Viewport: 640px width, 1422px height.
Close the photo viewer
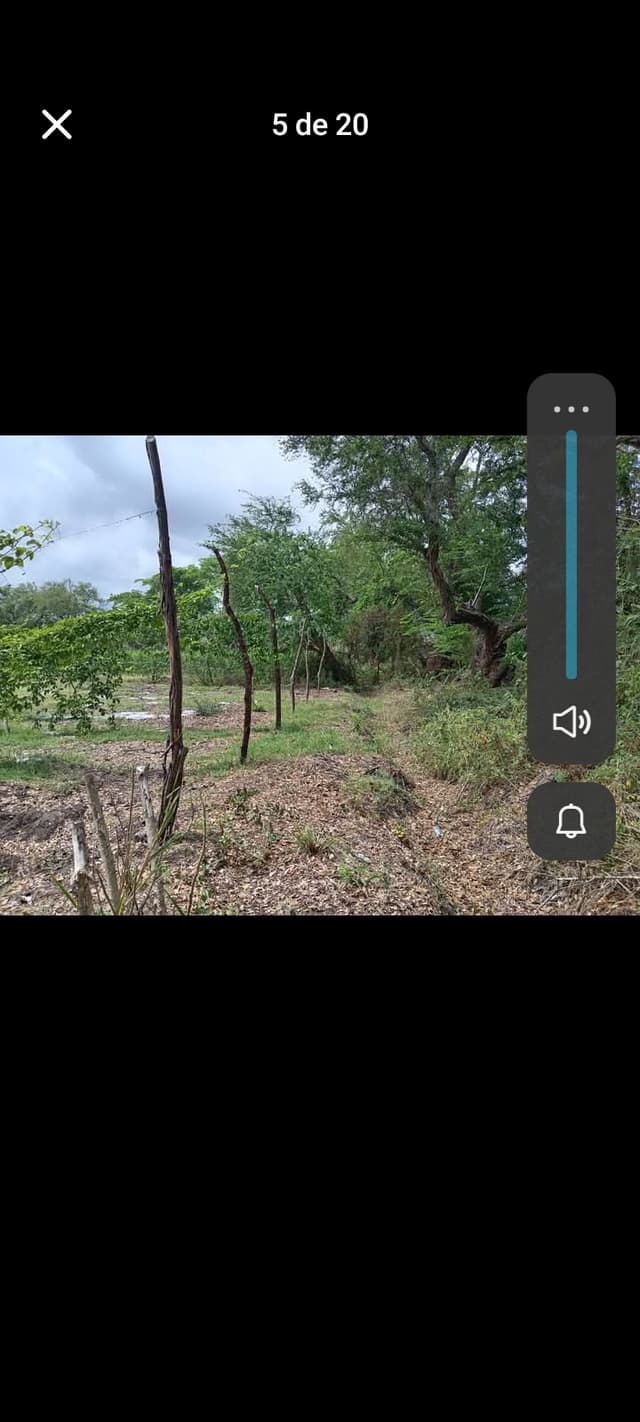click(x=57, y=124)
